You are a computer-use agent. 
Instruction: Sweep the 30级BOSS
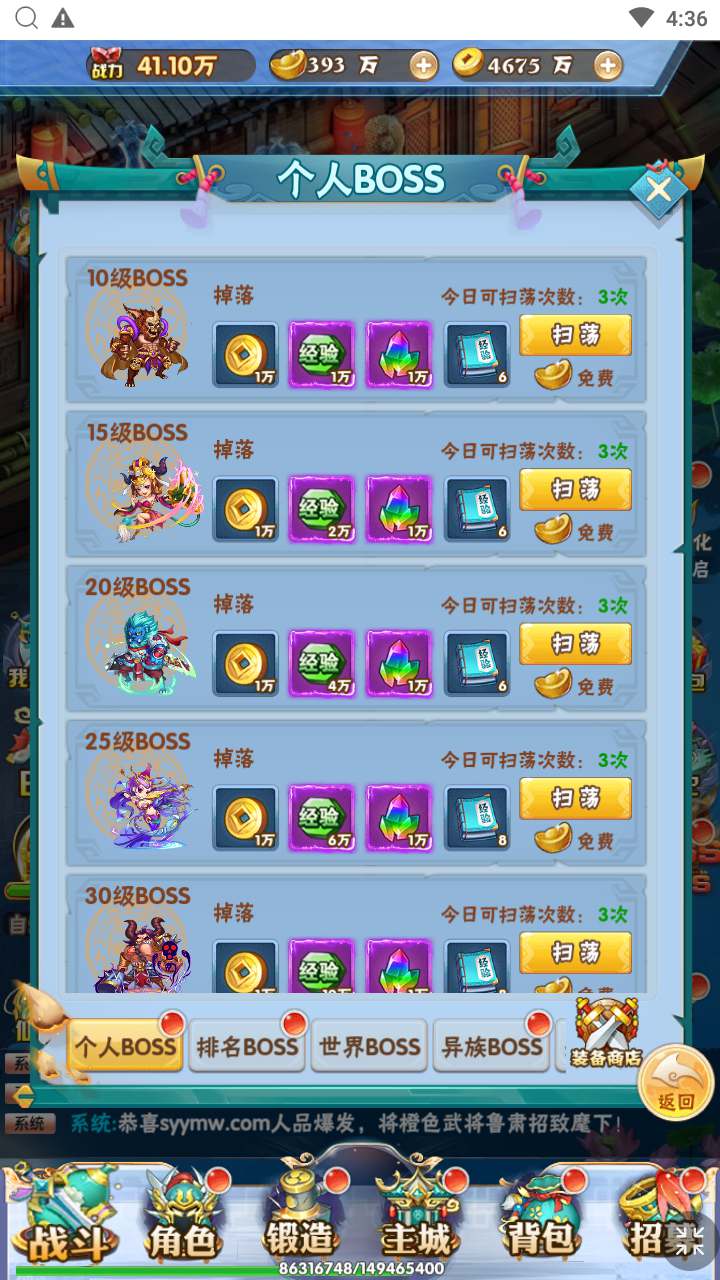575,952
